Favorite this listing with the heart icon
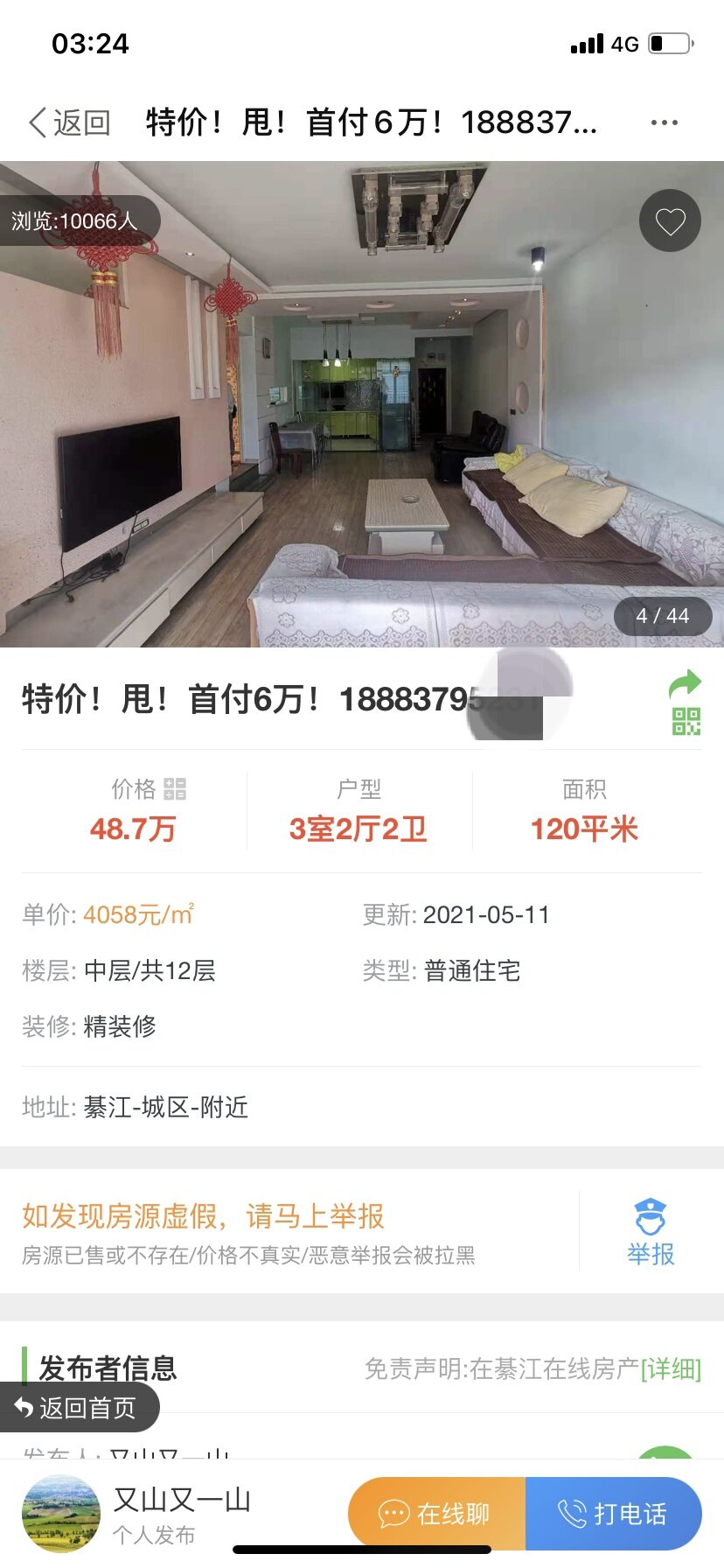 670,221
